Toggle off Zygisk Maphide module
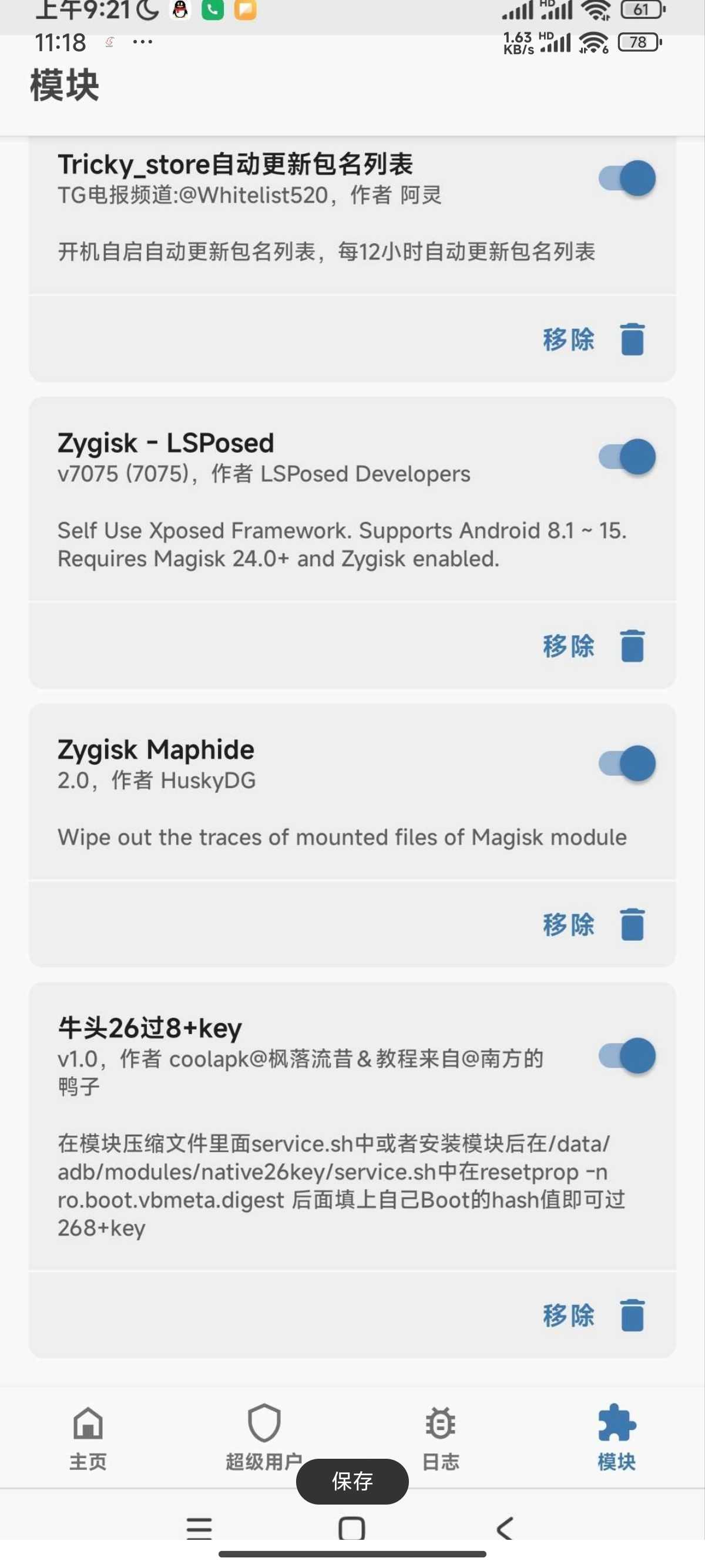This screenshot has height=1568, width=705. point(626,763)
